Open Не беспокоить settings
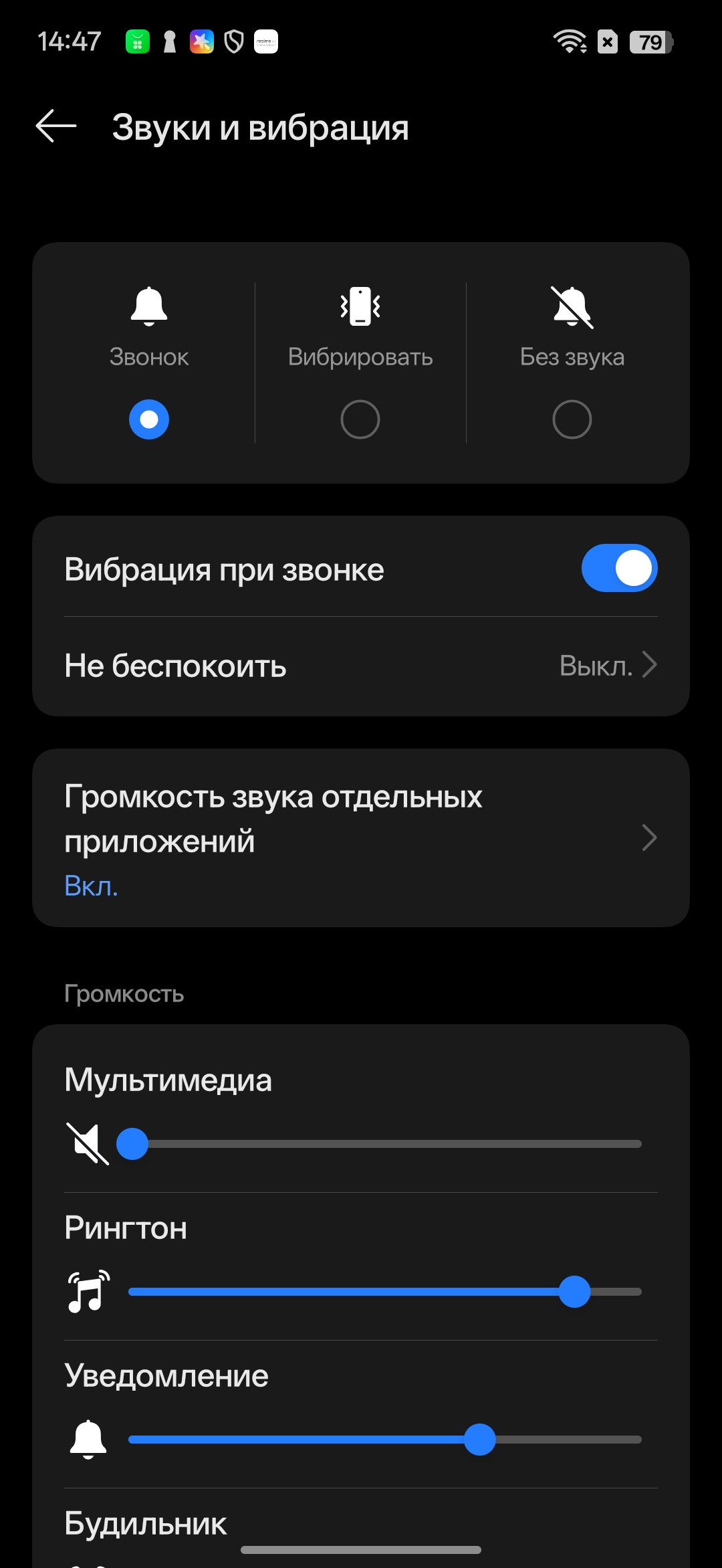 [361, 666]
